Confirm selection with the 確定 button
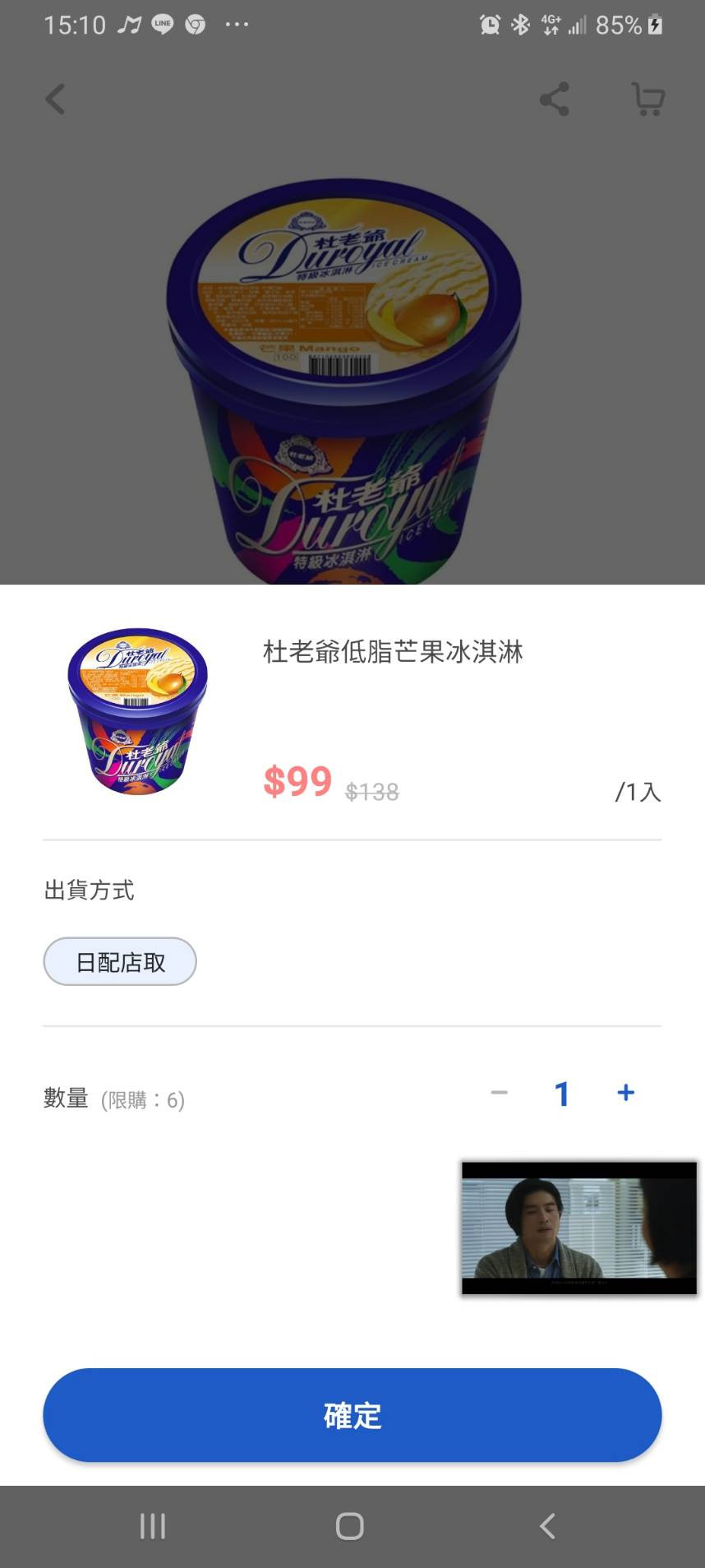The image size is (705, 1568). tap(352, 1414)
